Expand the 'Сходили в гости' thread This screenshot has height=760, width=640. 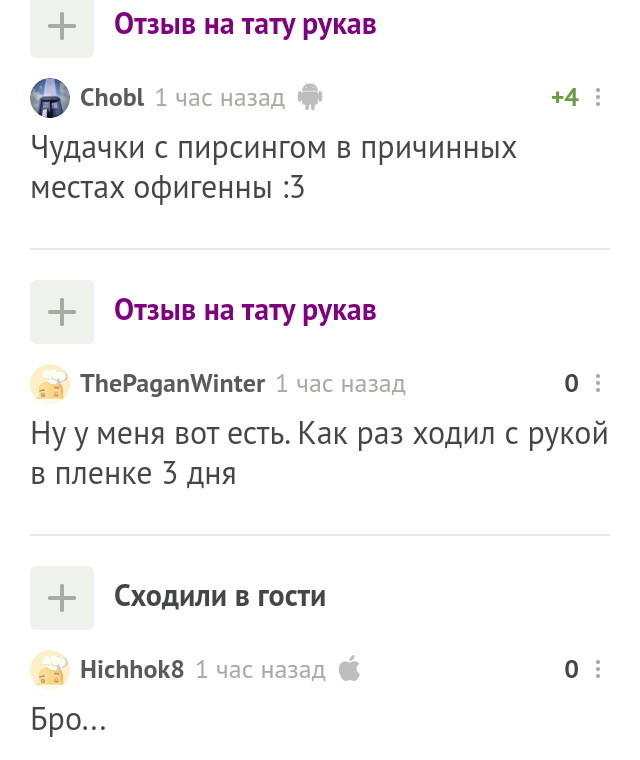[62, 598]
